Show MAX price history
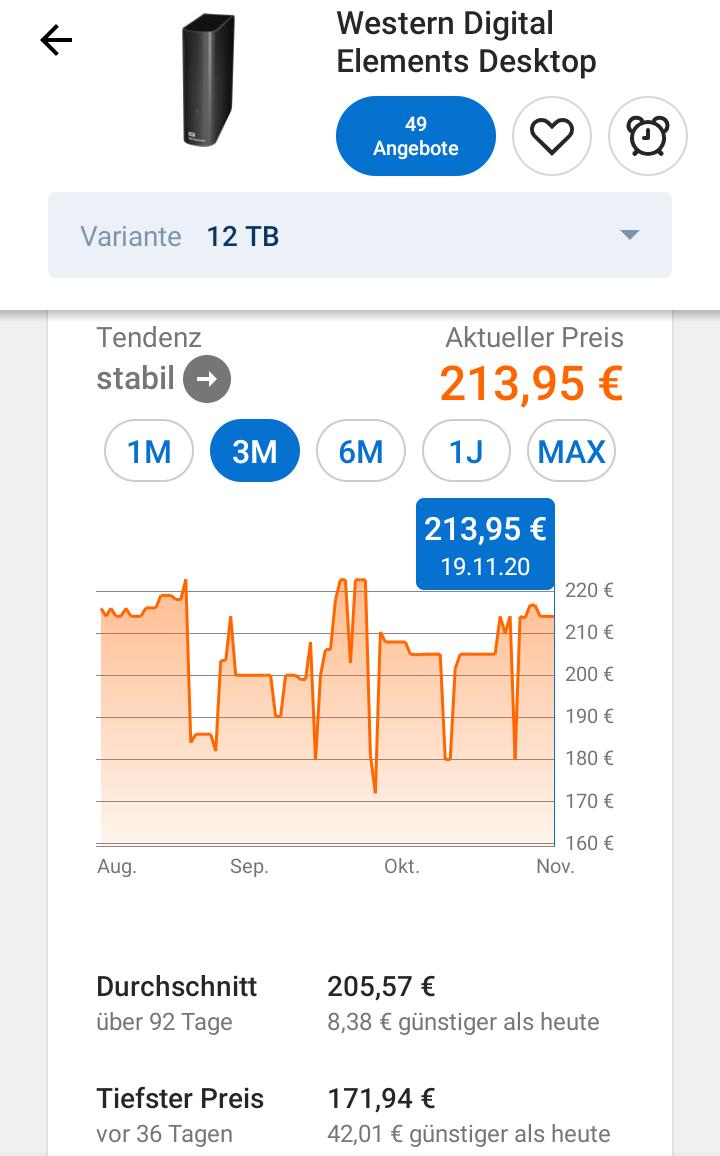The width and height of the screenshot is (720, 1156). coord(571,451)
